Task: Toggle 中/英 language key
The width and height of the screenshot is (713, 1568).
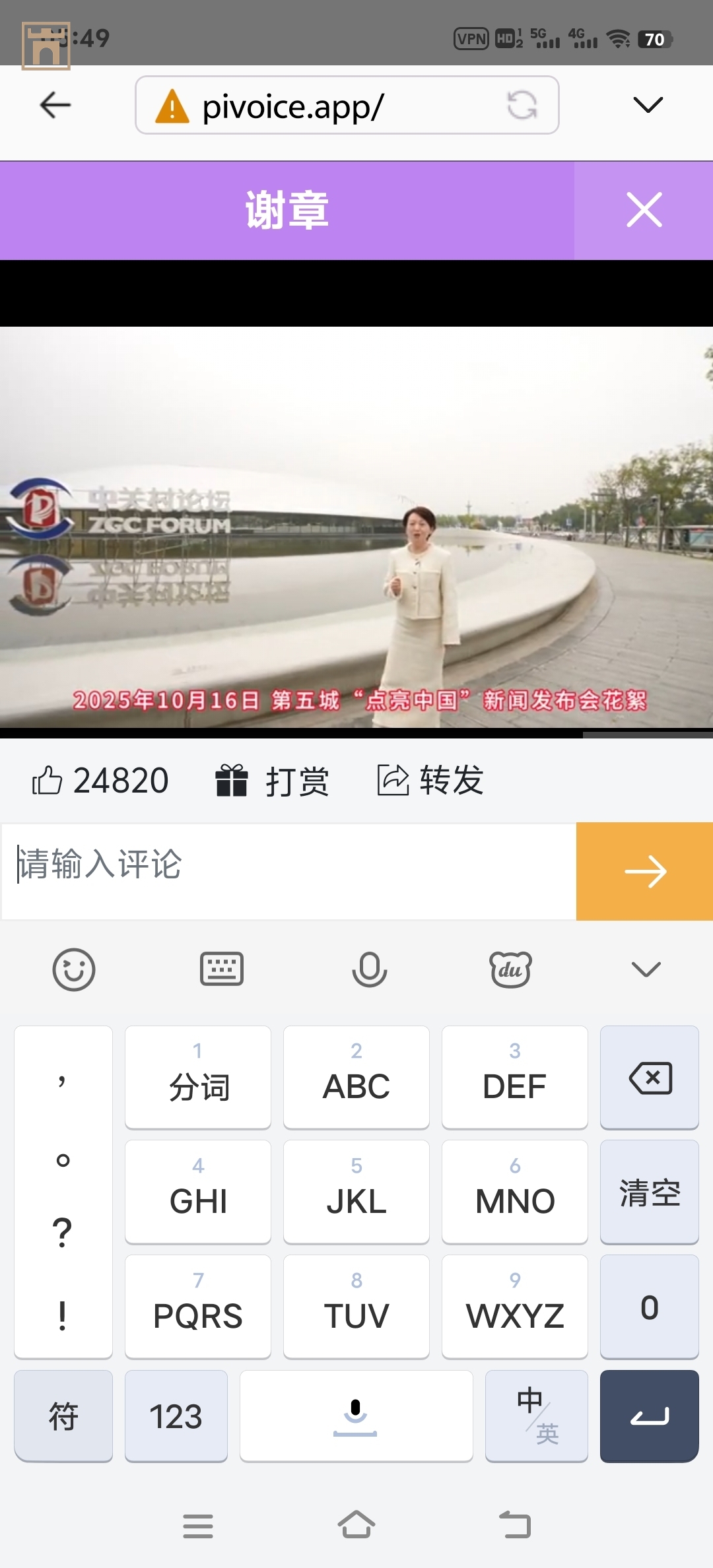Action: coord(536,1416)
